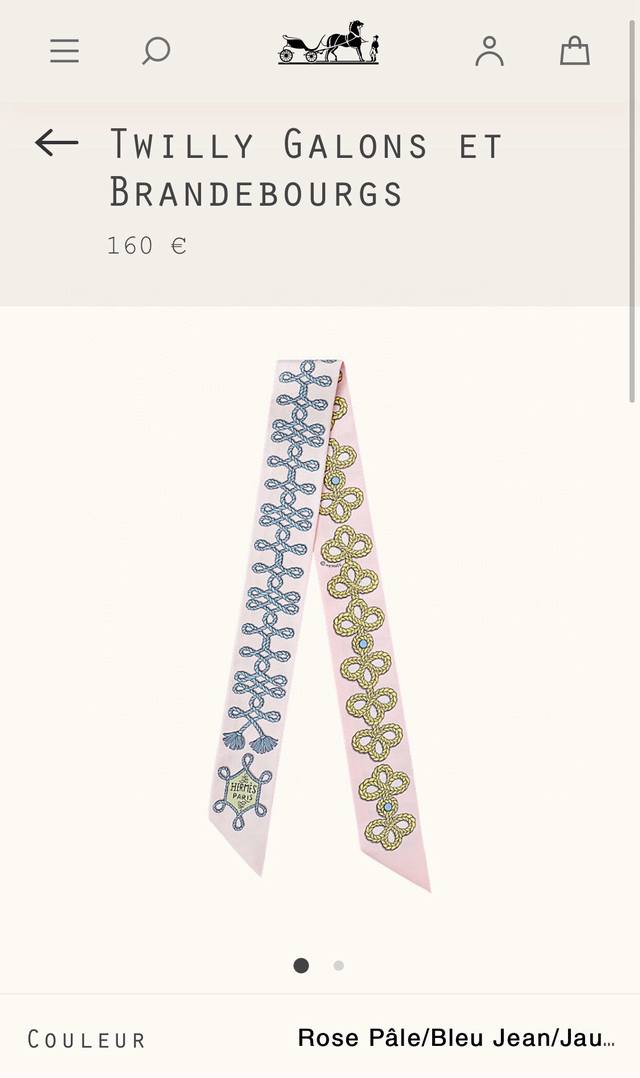
Task: Open the hamburger menu
Action: click(x=64, y=51)
